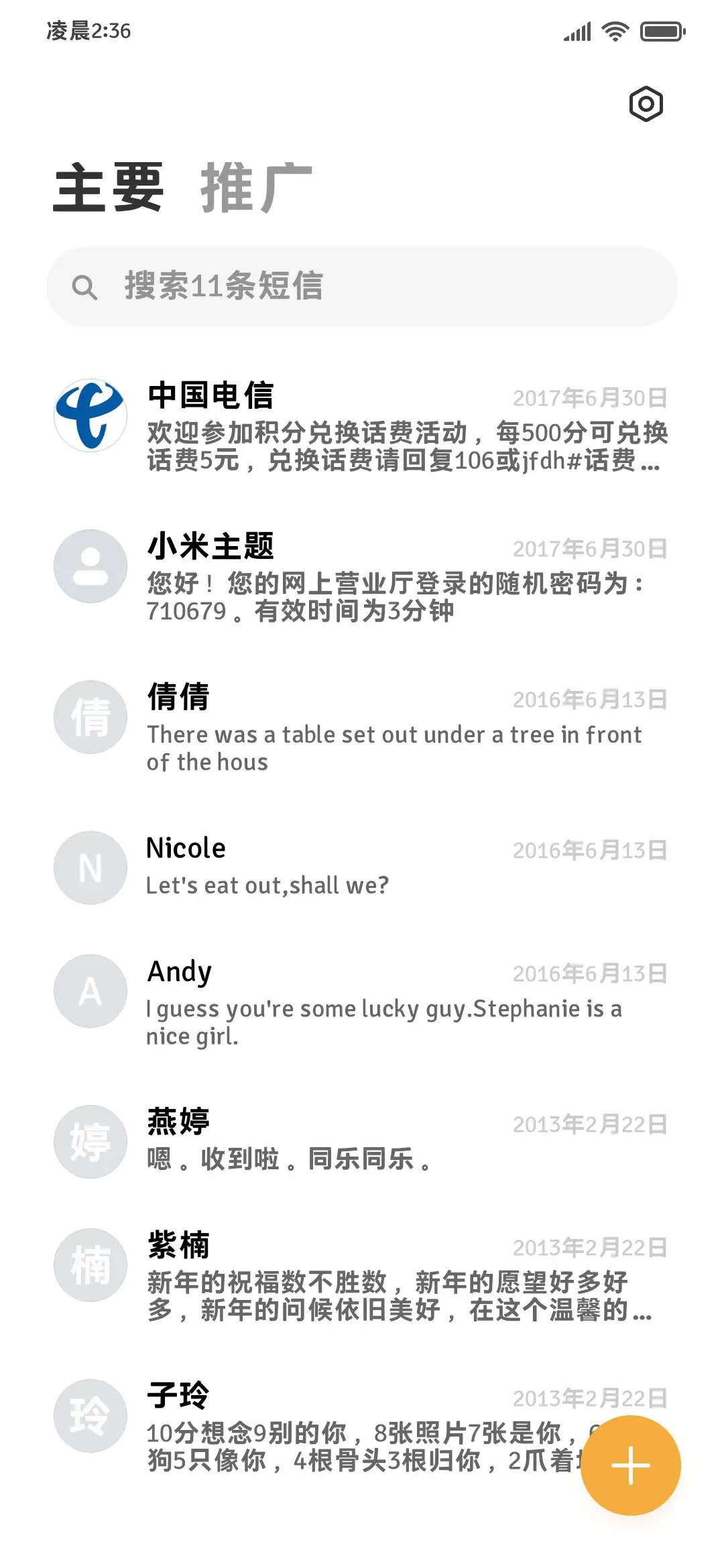Click the search magnifier icon
Screen dimensions: 724x1568
click(86, 287)
